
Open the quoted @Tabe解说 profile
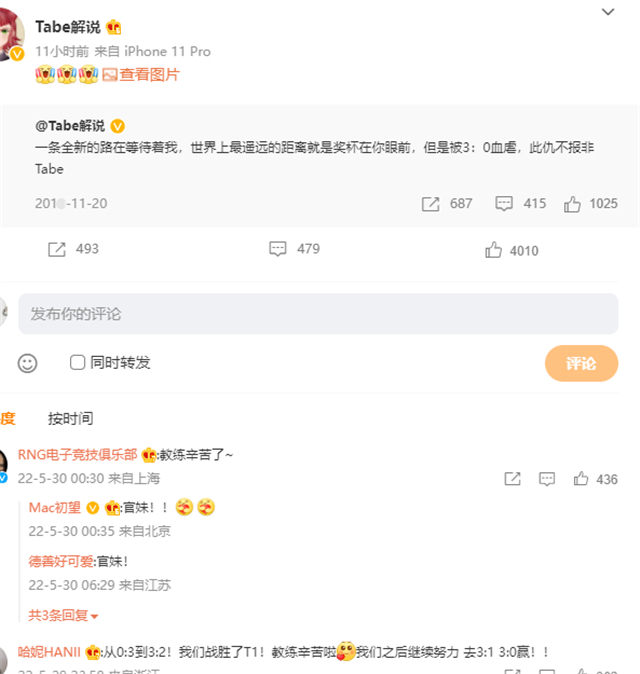[69, 126]
